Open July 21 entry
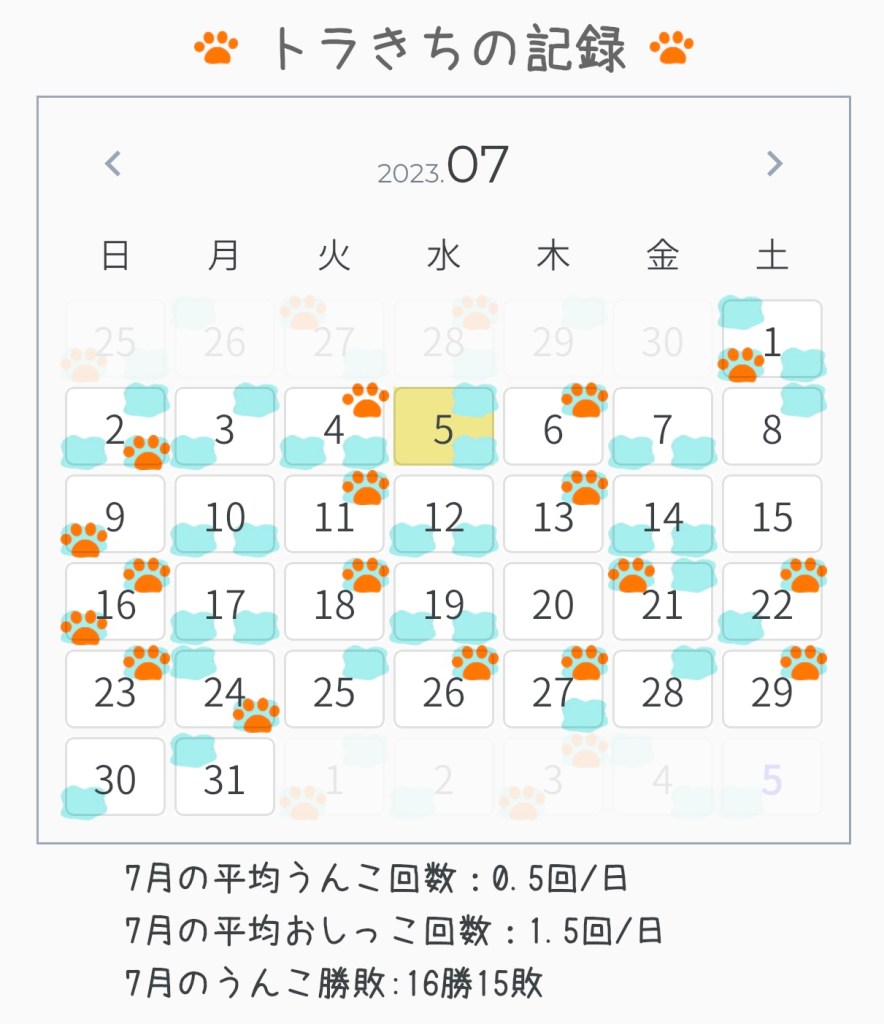The height and width of the screenshot is (1024, 884). [662, 602]
